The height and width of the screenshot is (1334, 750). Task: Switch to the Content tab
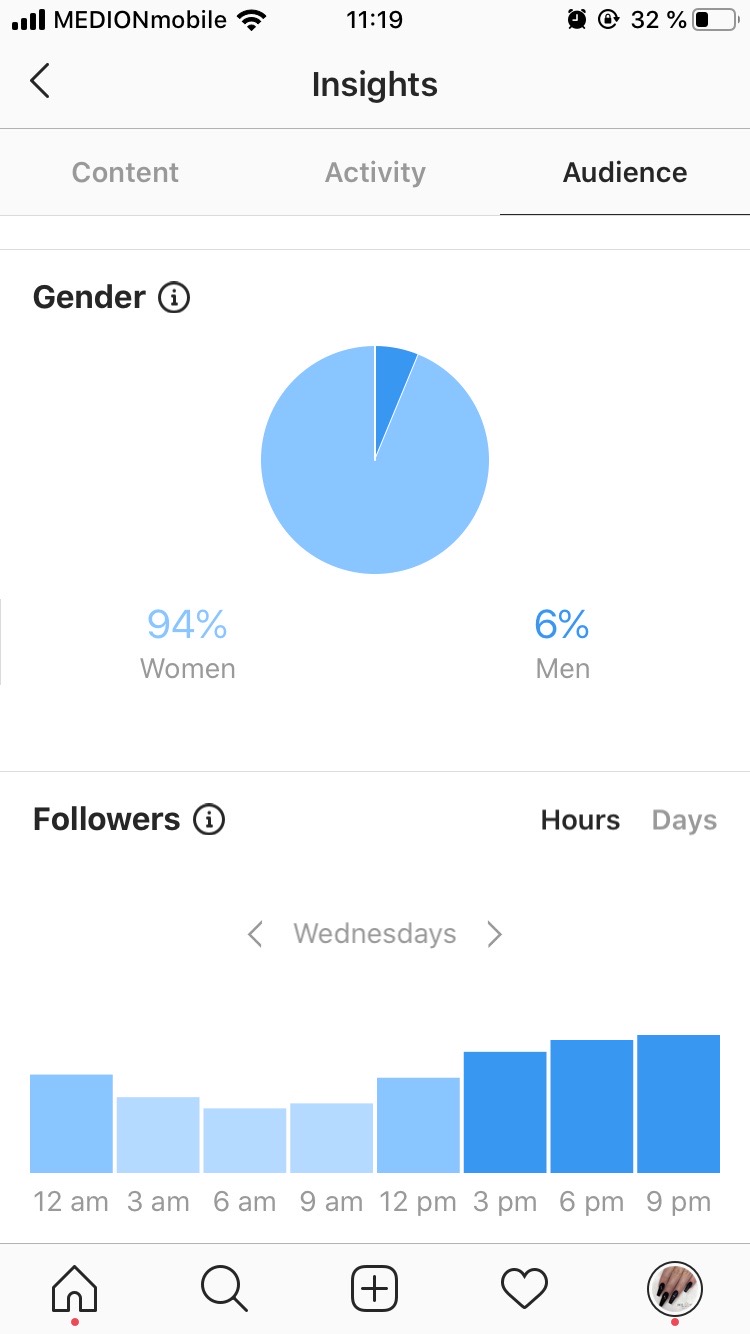pyautogui.click(x=125, y=172)
